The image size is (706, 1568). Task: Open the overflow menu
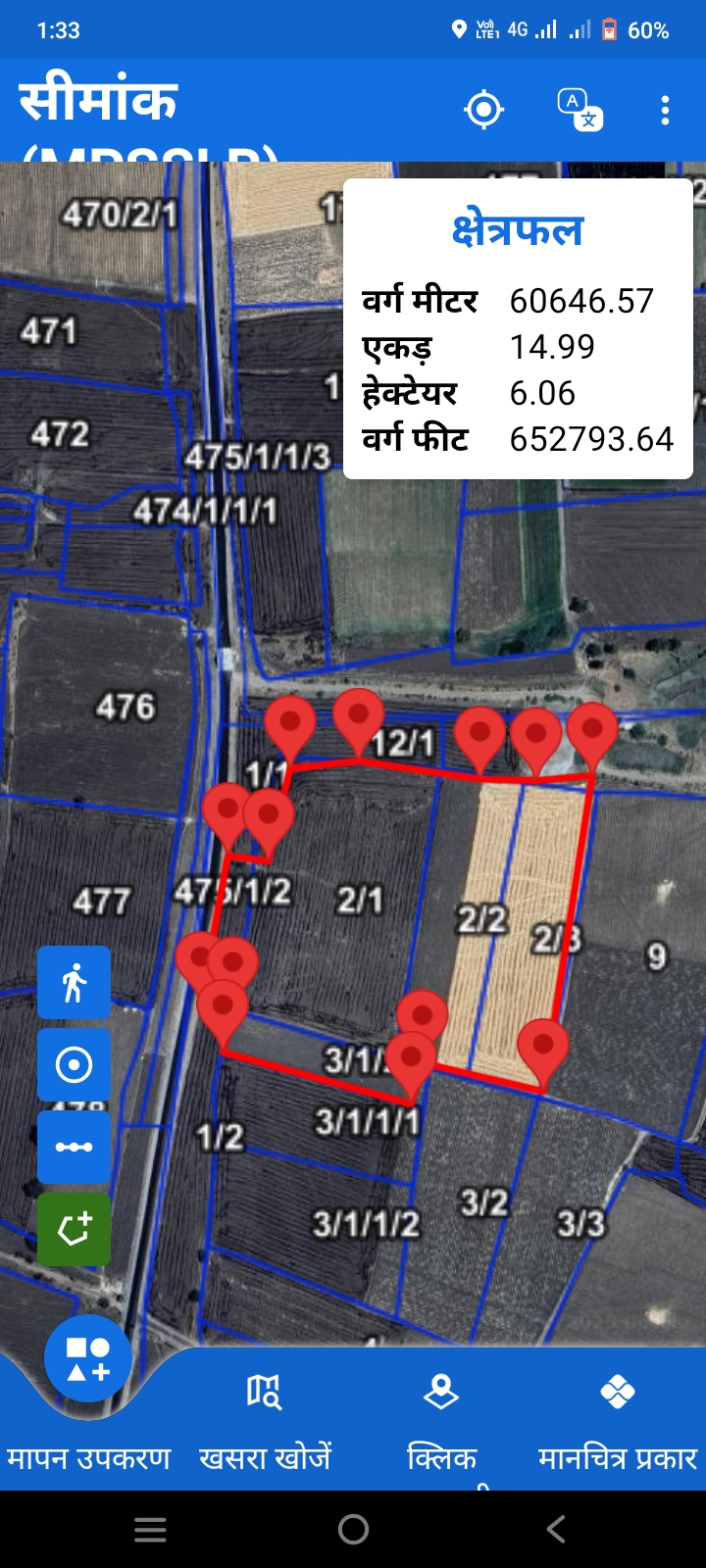665,110
